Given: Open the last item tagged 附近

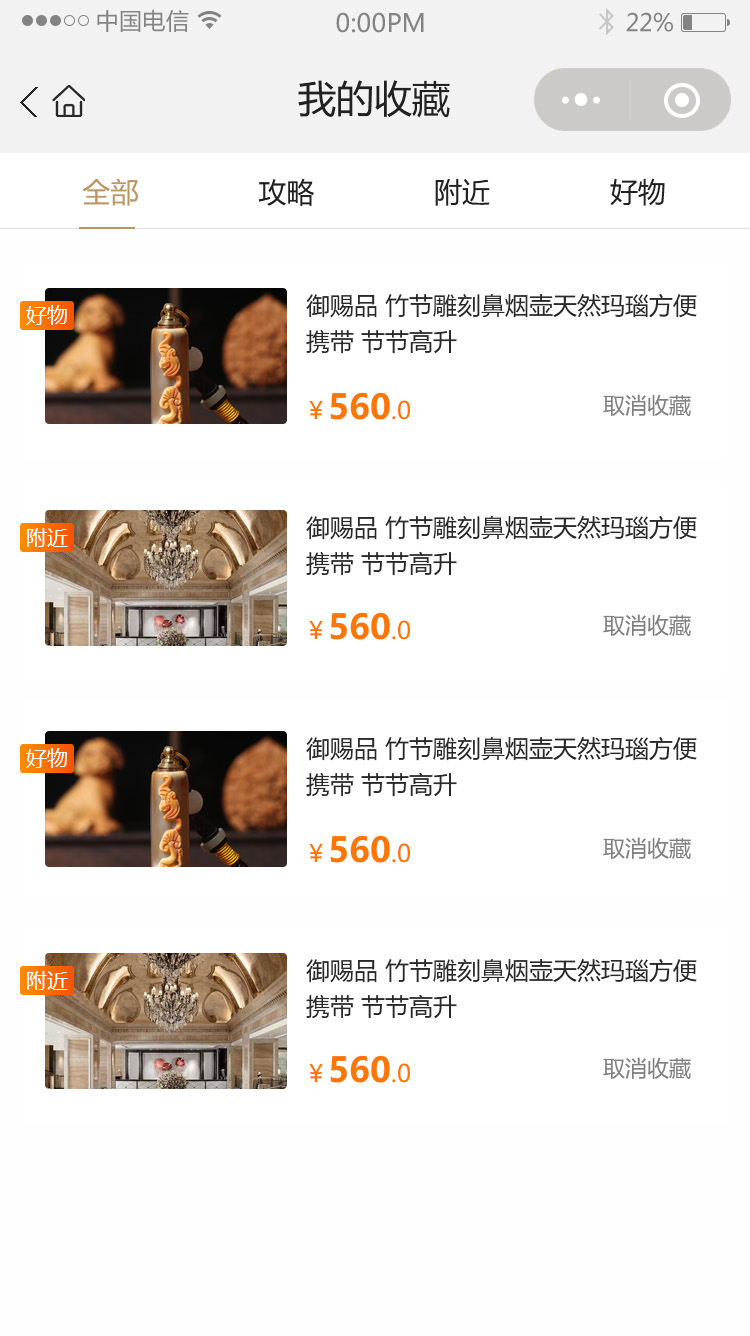Looking at the screenshot, I should 166,1021.
